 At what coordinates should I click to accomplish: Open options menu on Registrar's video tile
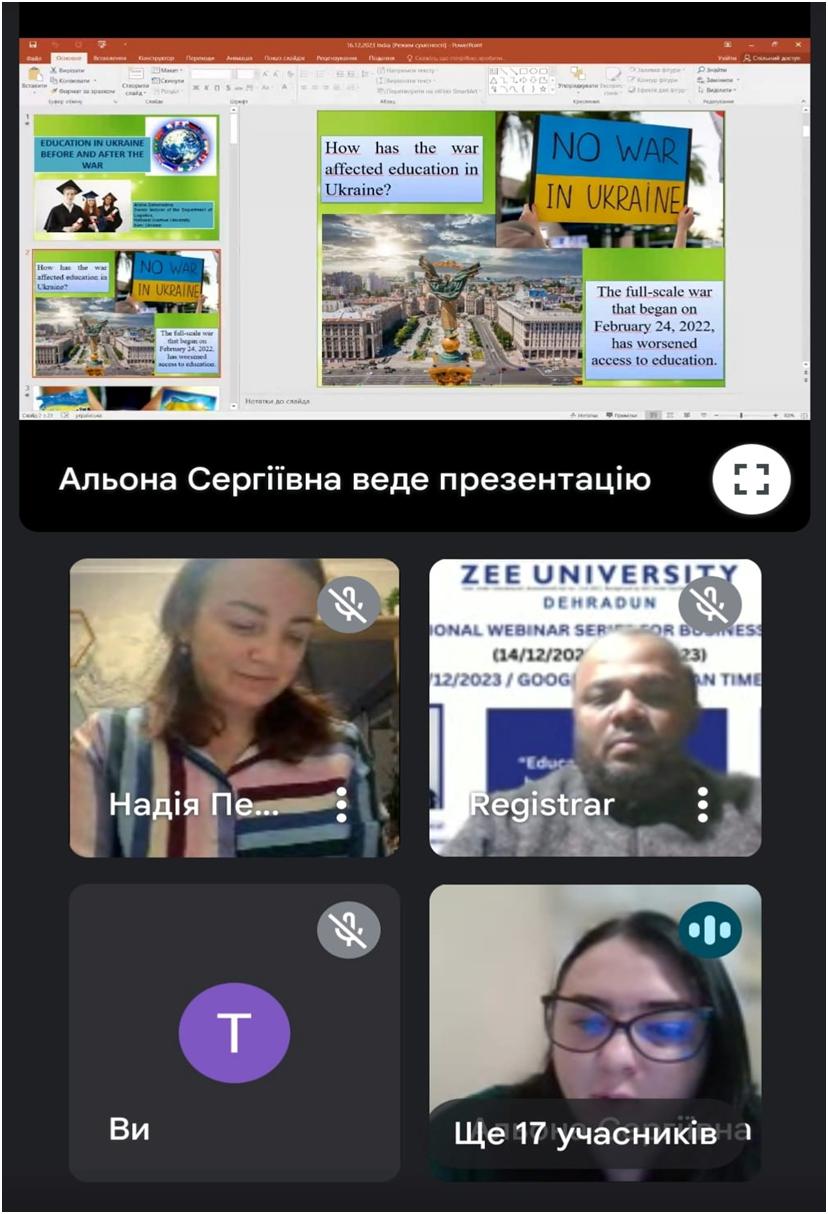coord(703,804)
